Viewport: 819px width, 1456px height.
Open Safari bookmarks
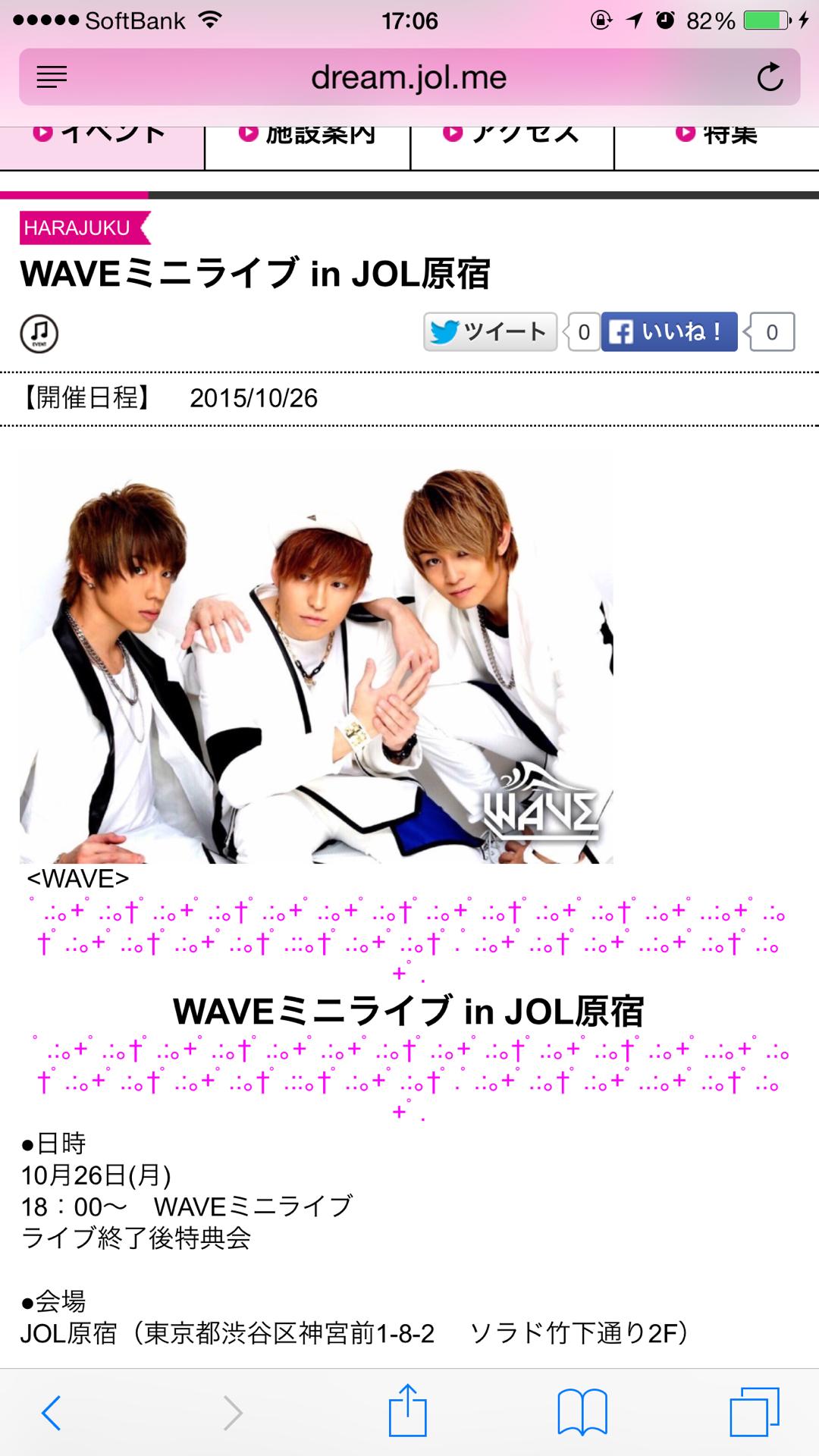582,1412
